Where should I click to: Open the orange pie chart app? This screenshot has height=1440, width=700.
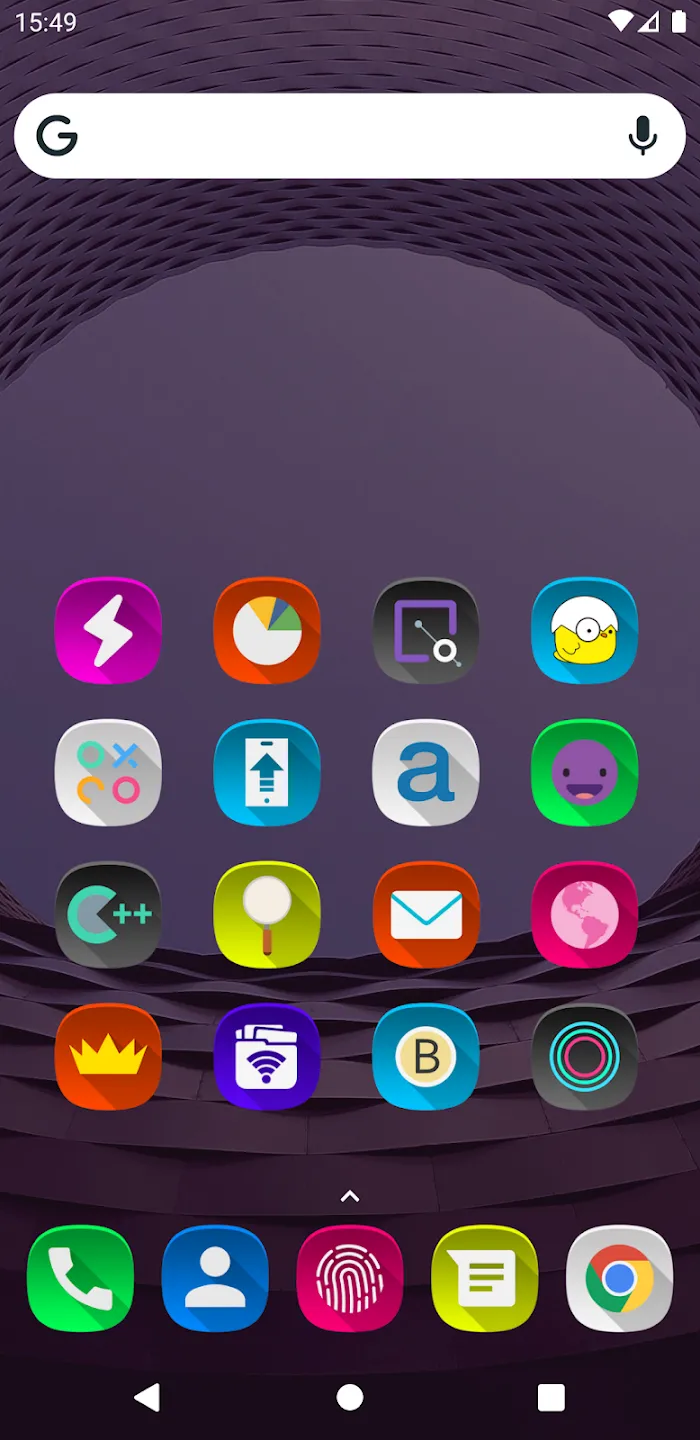tap(267, 631)
